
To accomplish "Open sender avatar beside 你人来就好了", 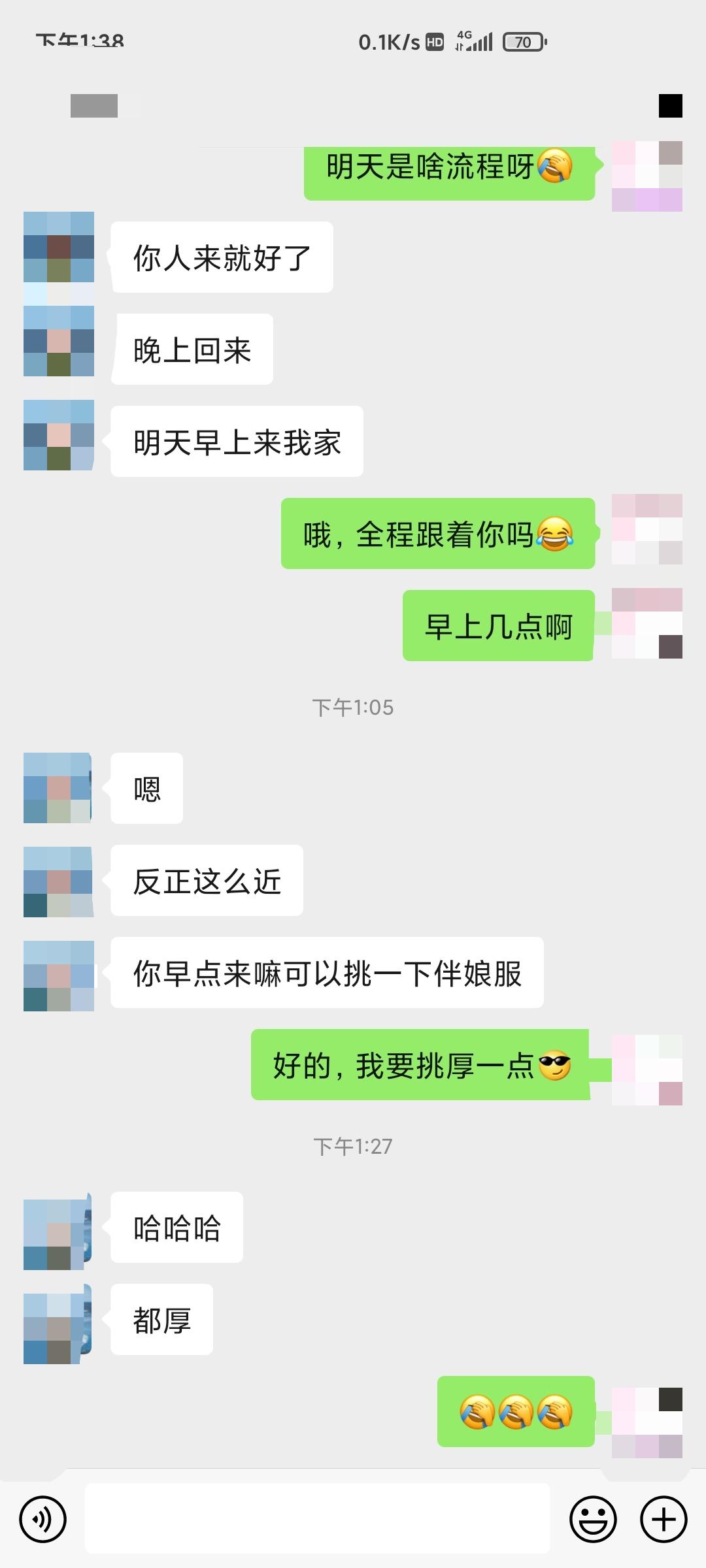I will 59,247.
